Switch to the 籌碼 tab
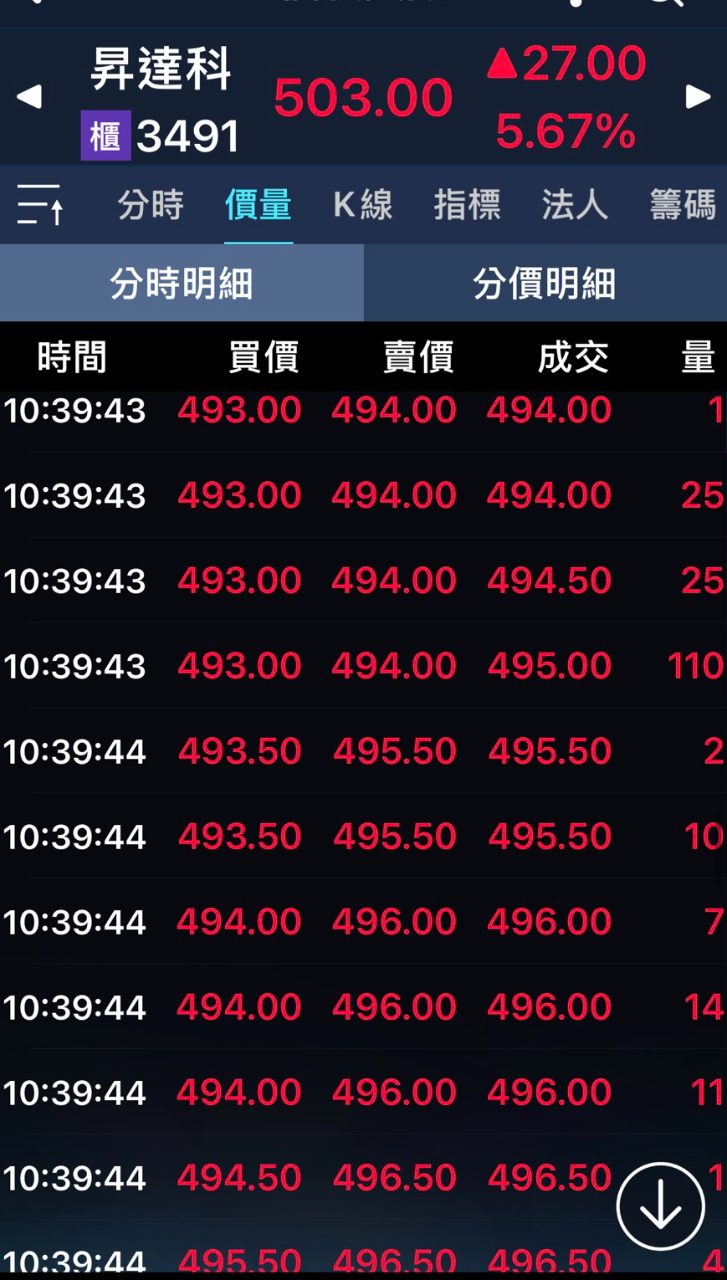Viewport: 727px width, 1280px height. 682,205
